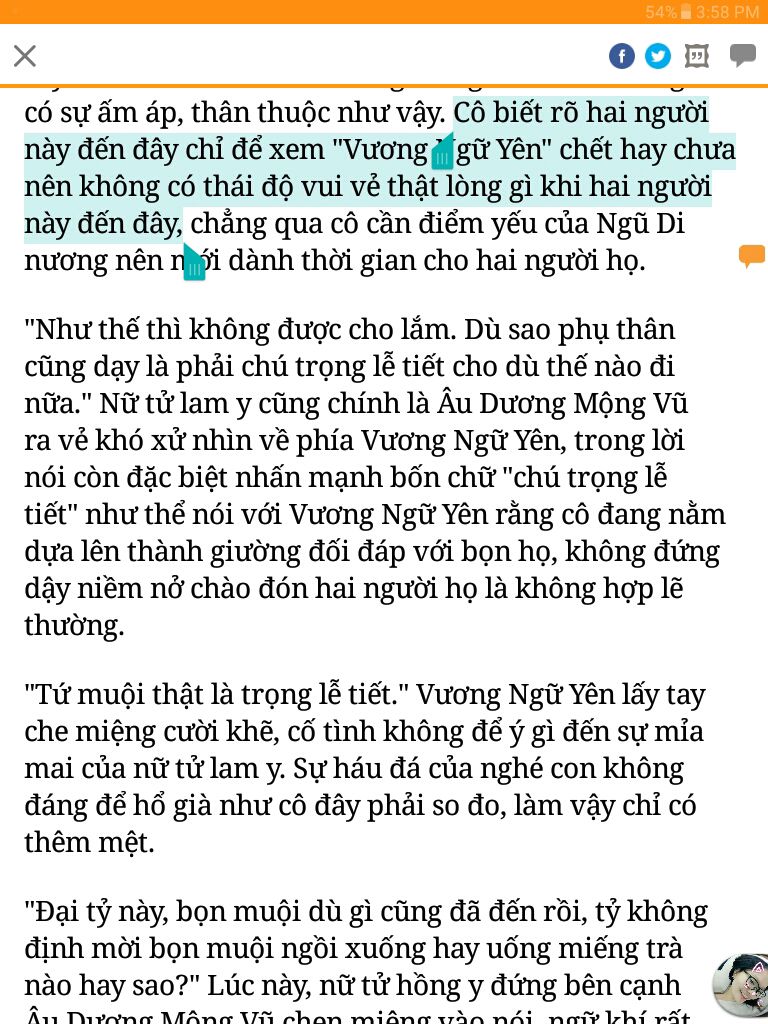The width and height of the screenshot is (768, 1024).
Task: Open the profile avatar bubble
Action: [742, 984]
